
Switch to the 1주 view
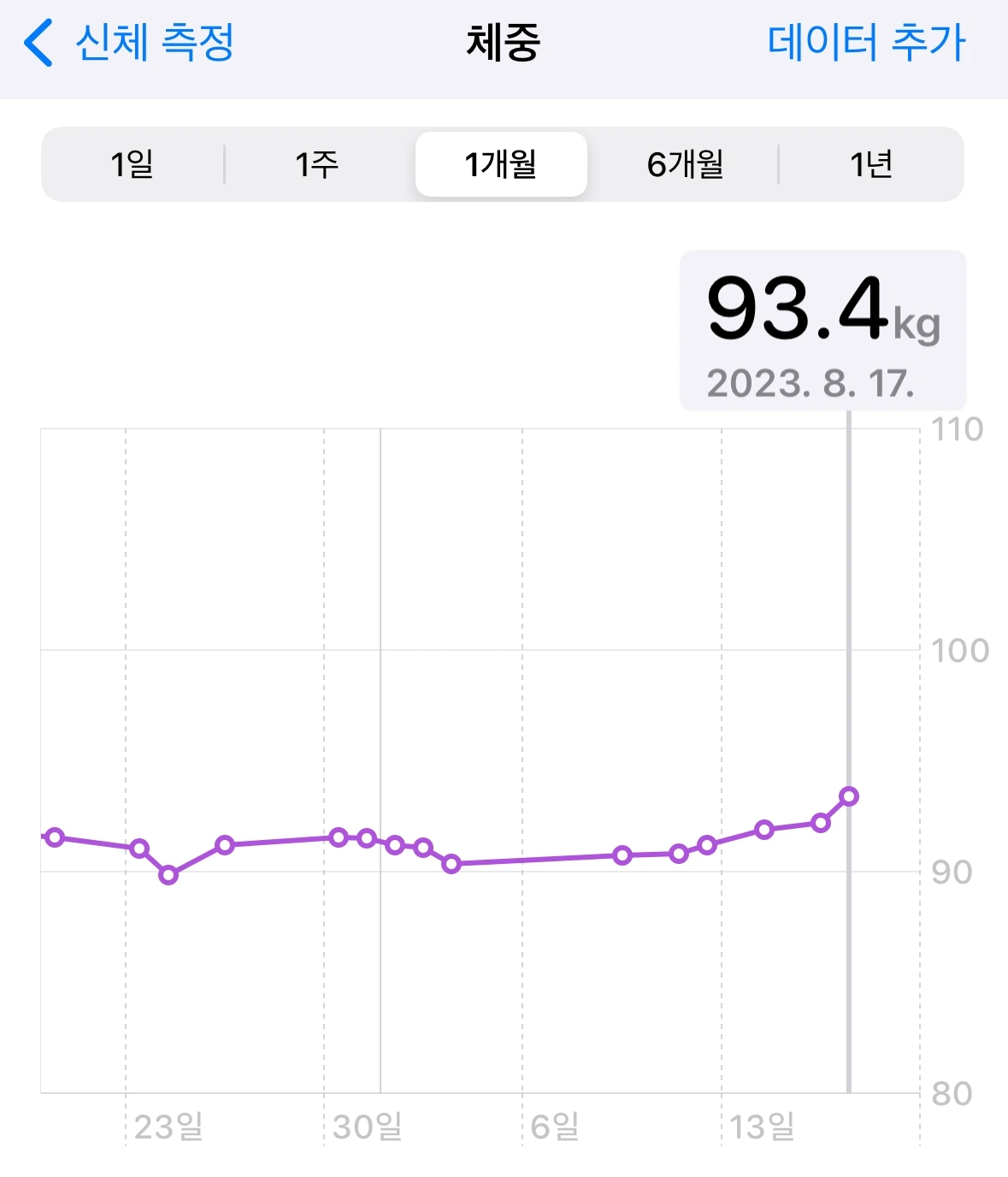click(x=316, y=163)
